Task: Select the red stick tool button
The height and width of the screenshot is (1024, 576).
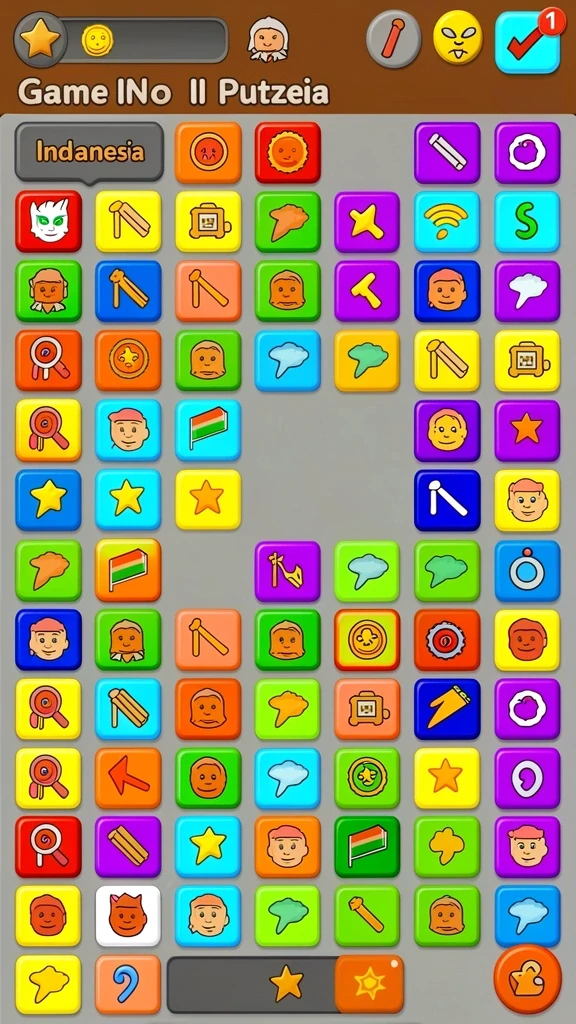Action: [394, 39]
